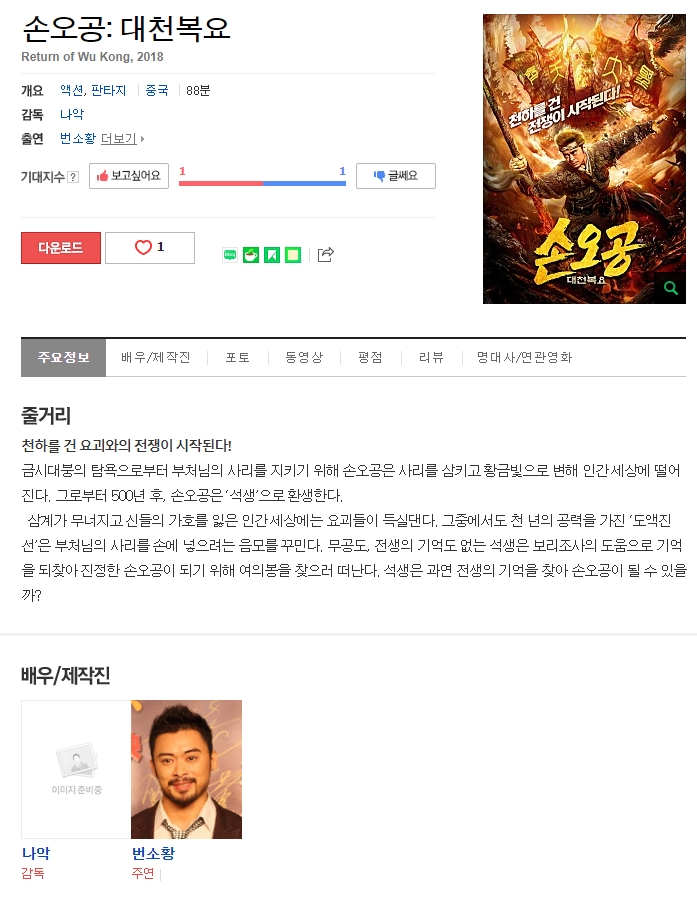
Task: Switch to the 동영상 tab
Action: [303, 358]
